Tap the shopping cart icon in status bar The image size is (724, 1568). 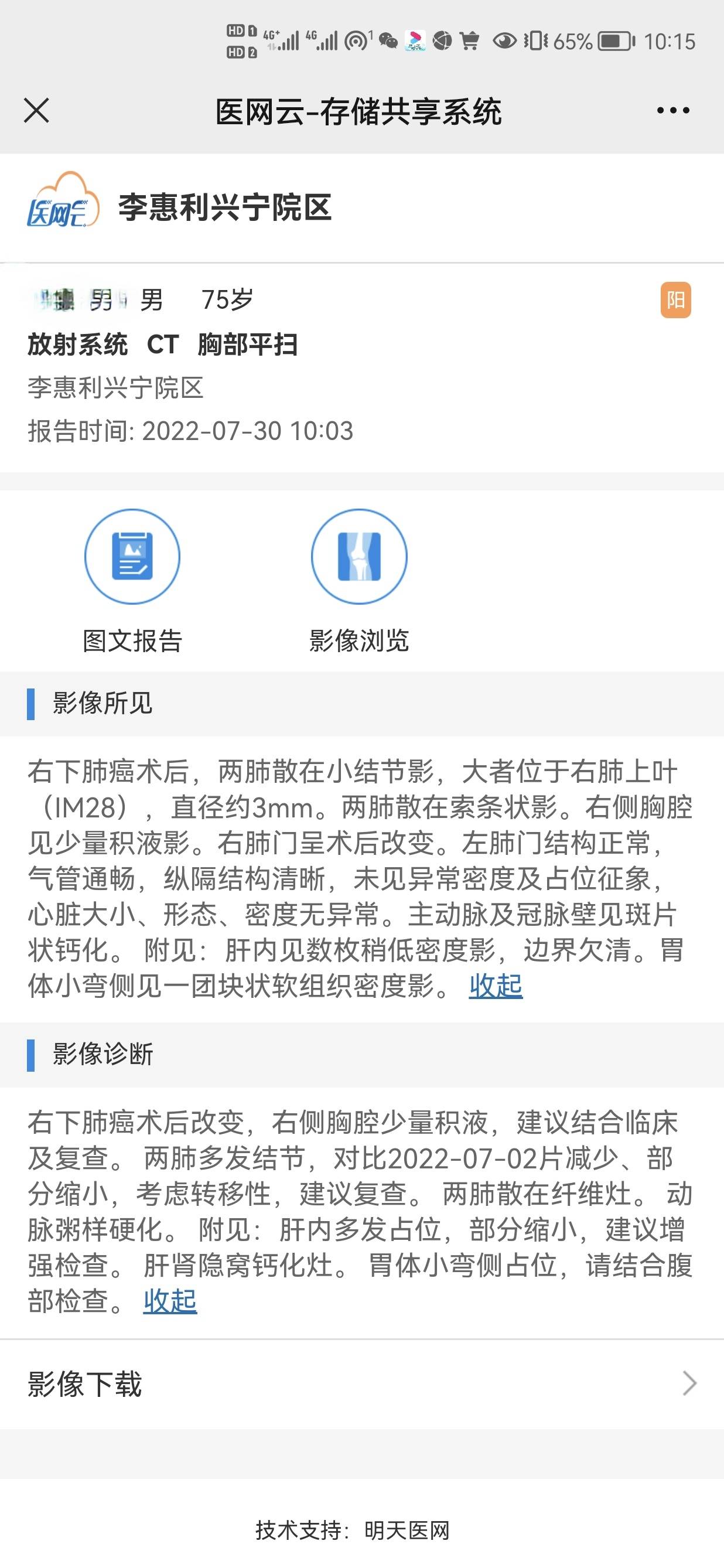click(470, 43)
